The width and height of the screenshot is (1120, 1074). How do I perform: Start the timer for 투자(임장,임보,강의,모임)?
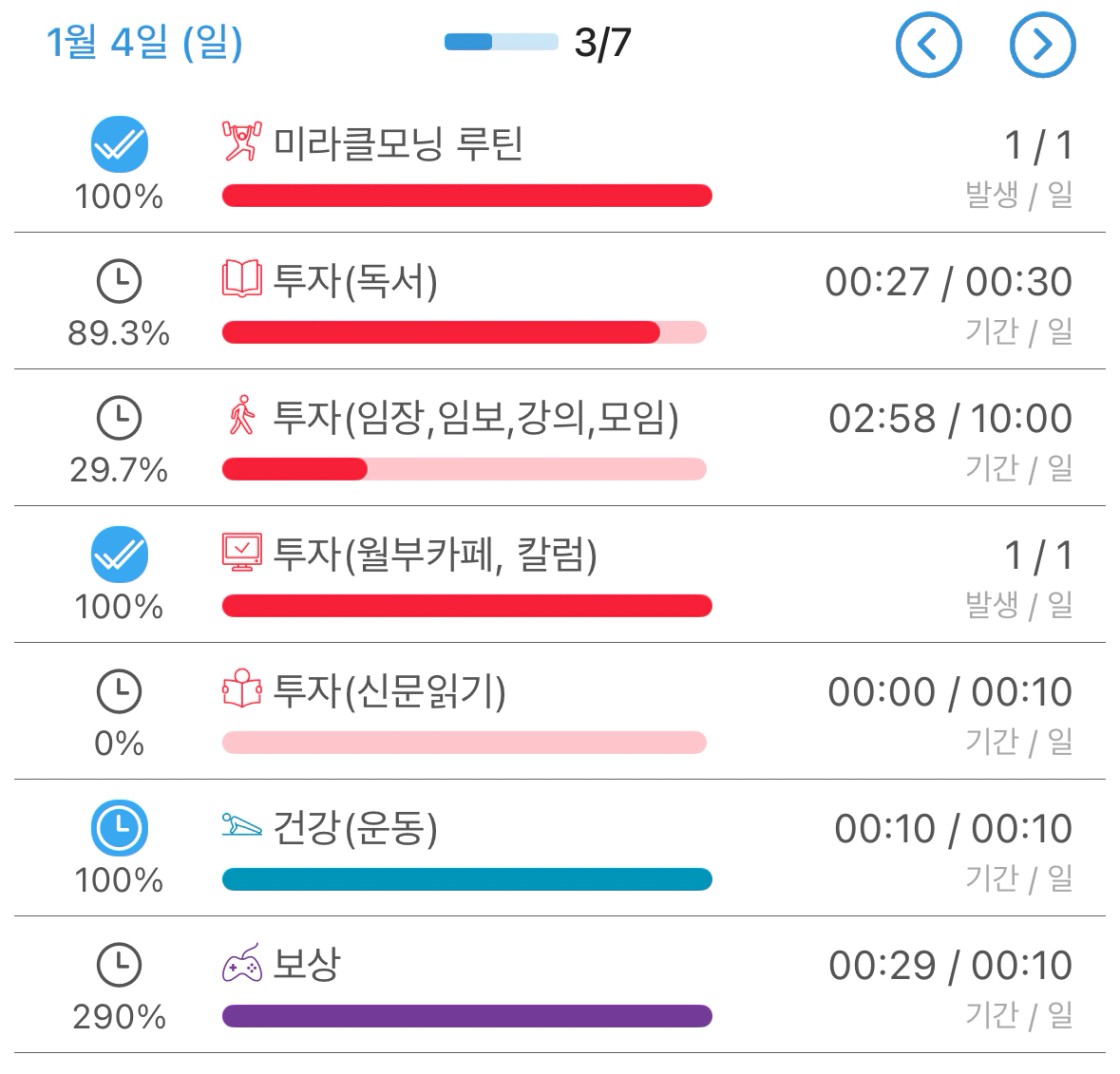coord(119,419)
